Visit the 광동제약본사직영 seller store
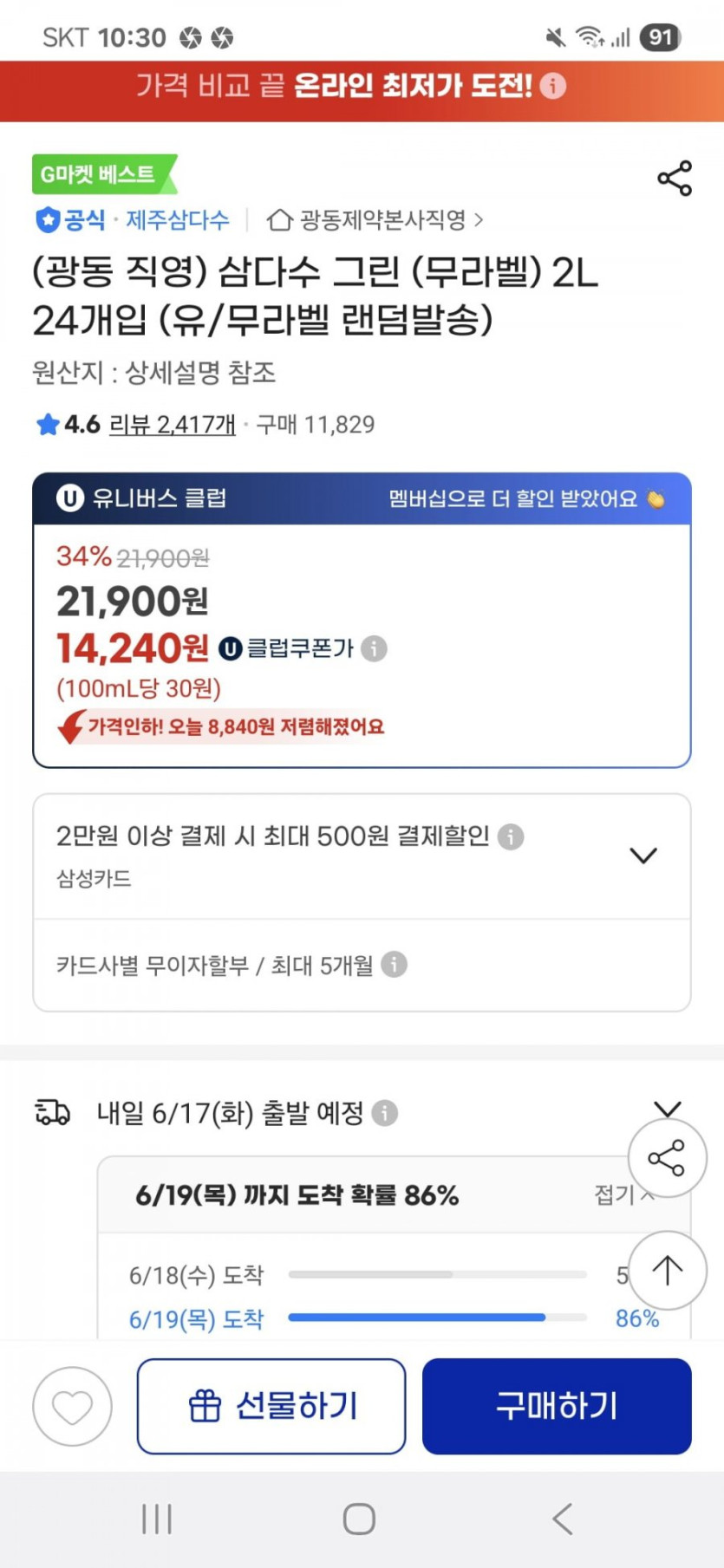The width and height of the screenshot is (724, 1568). click(x=375, y=220)
